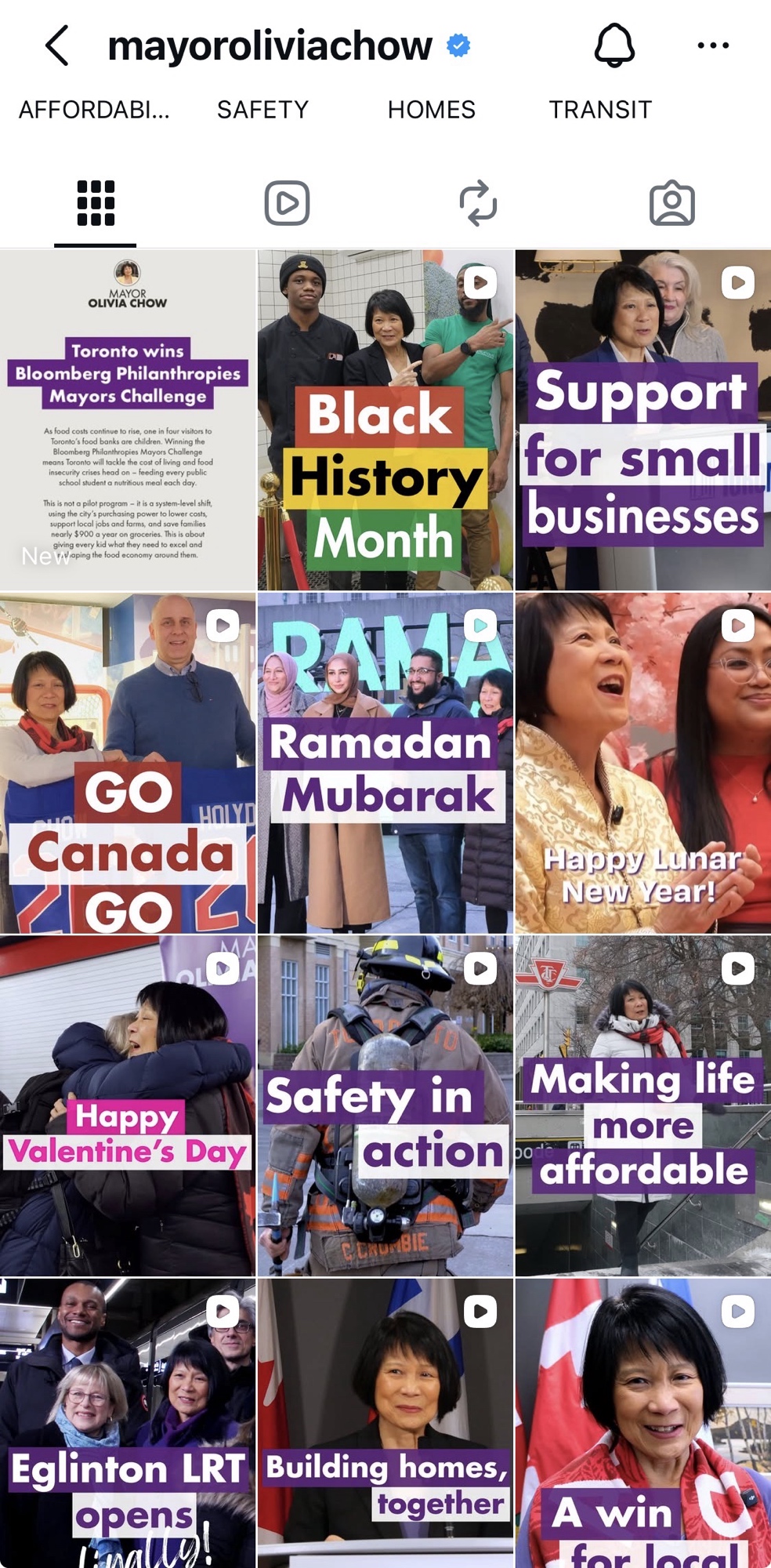Viewport: 771px width, 1568px height.
Task: Open the HOMES story highlight
Action: tap(431, 110)
